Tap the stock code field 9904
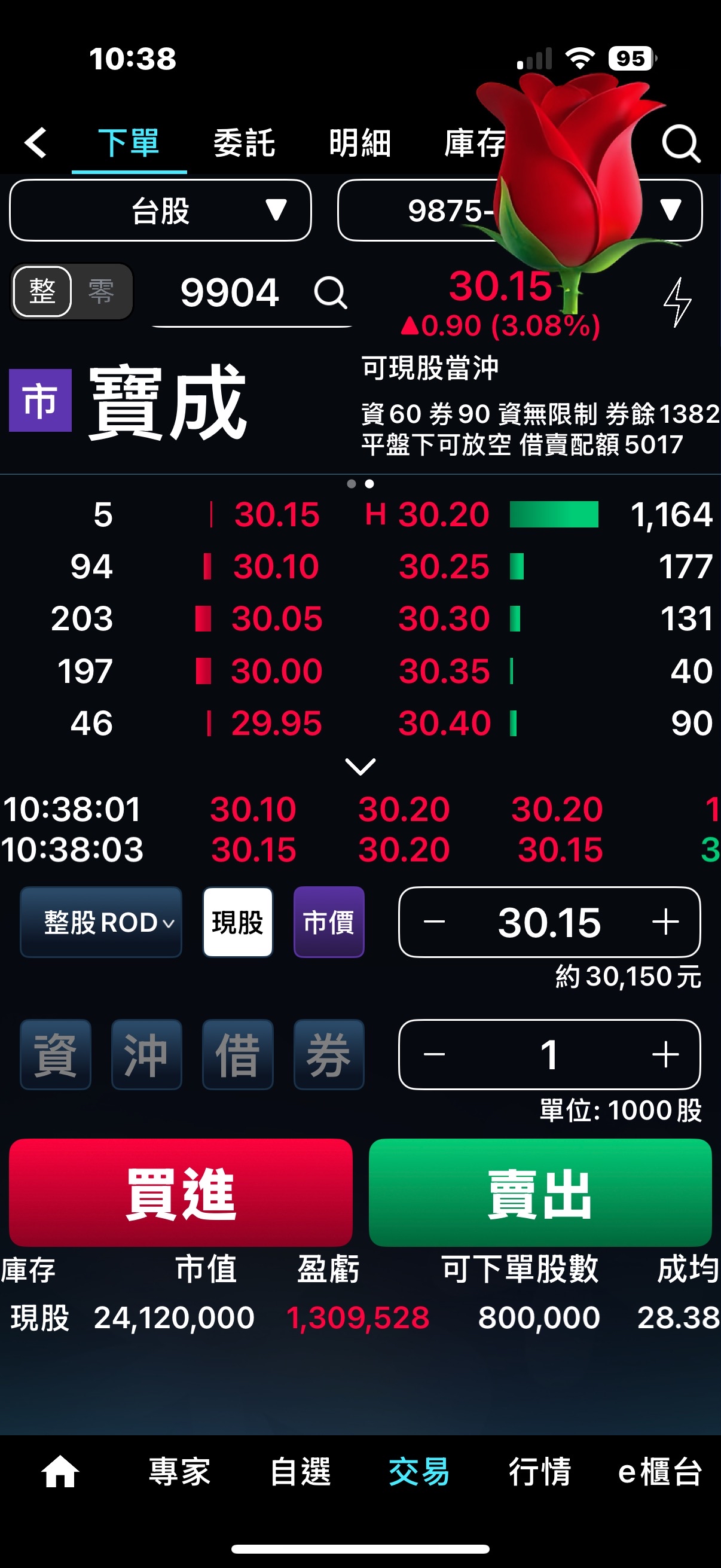 click(230, 293)
